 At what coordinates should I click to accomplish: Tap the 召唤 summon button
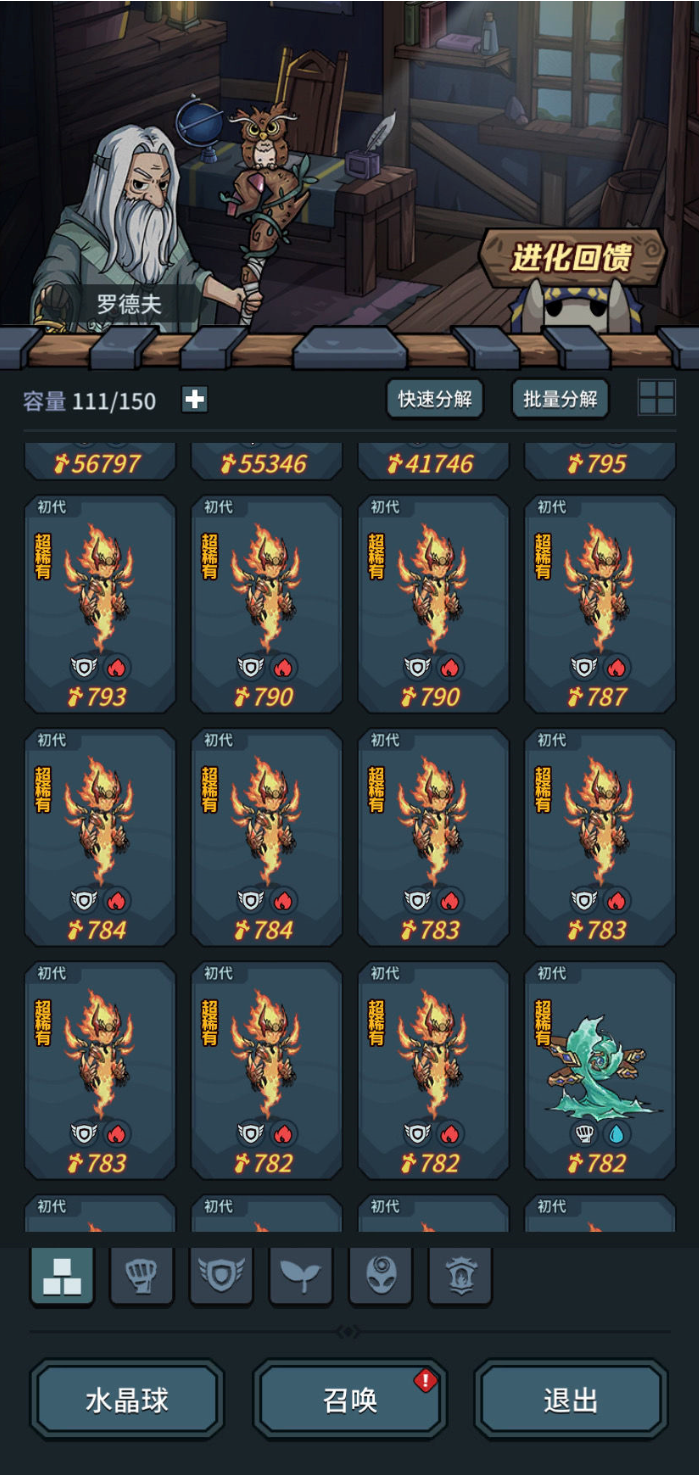[350, 1400]
